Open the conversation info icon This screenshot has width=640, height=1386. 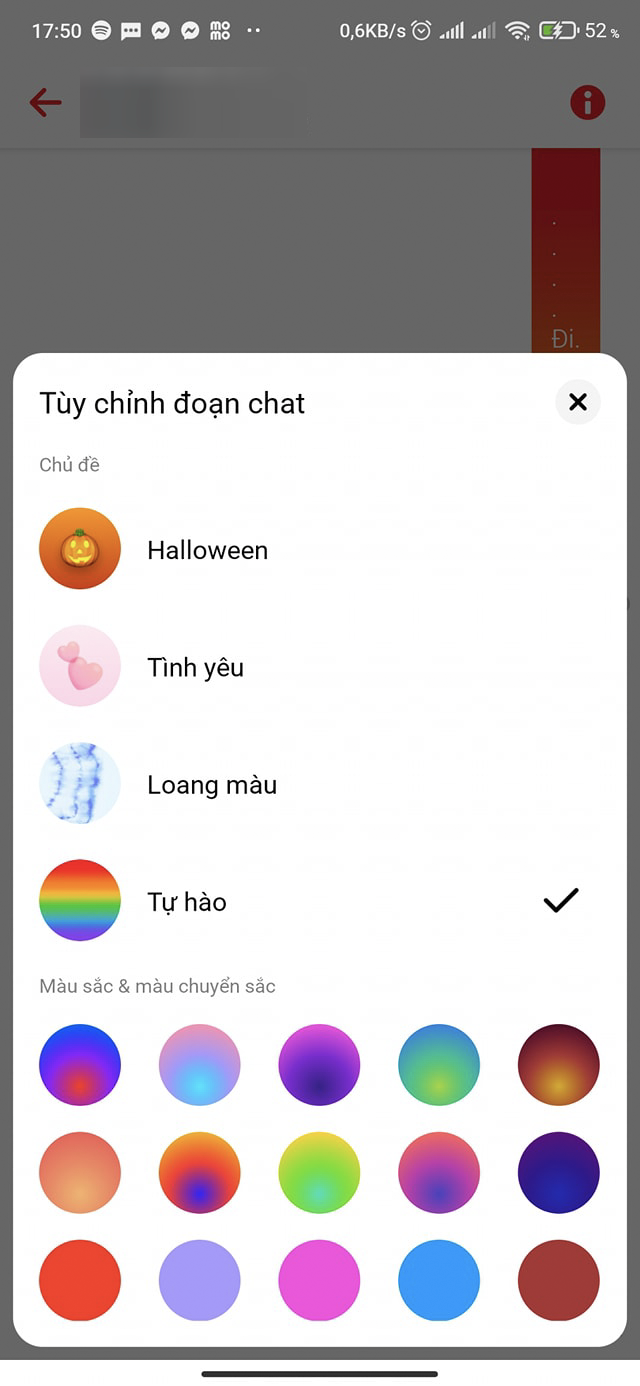pyautogui.click(x=587, y=102)
